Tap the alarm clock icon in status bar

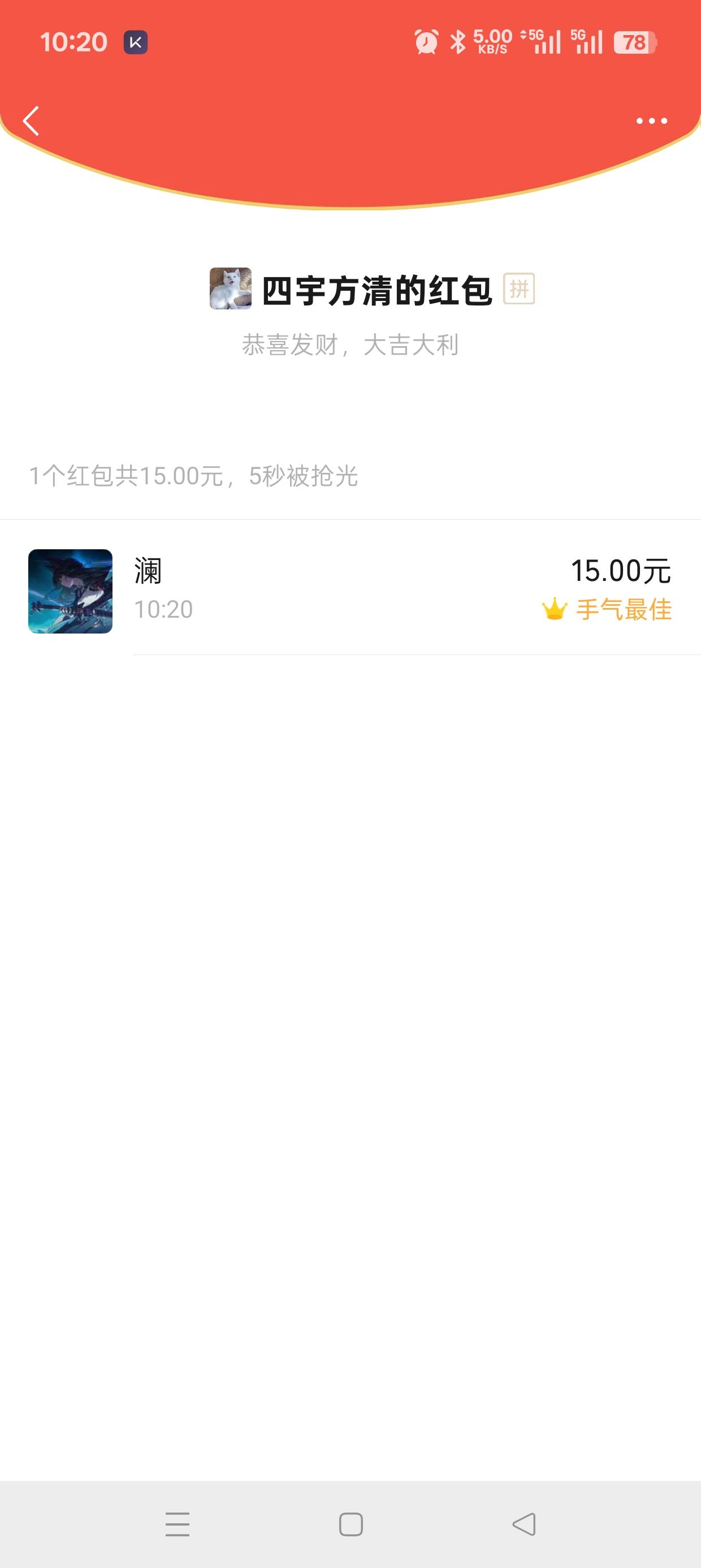(x=426, y=41)
